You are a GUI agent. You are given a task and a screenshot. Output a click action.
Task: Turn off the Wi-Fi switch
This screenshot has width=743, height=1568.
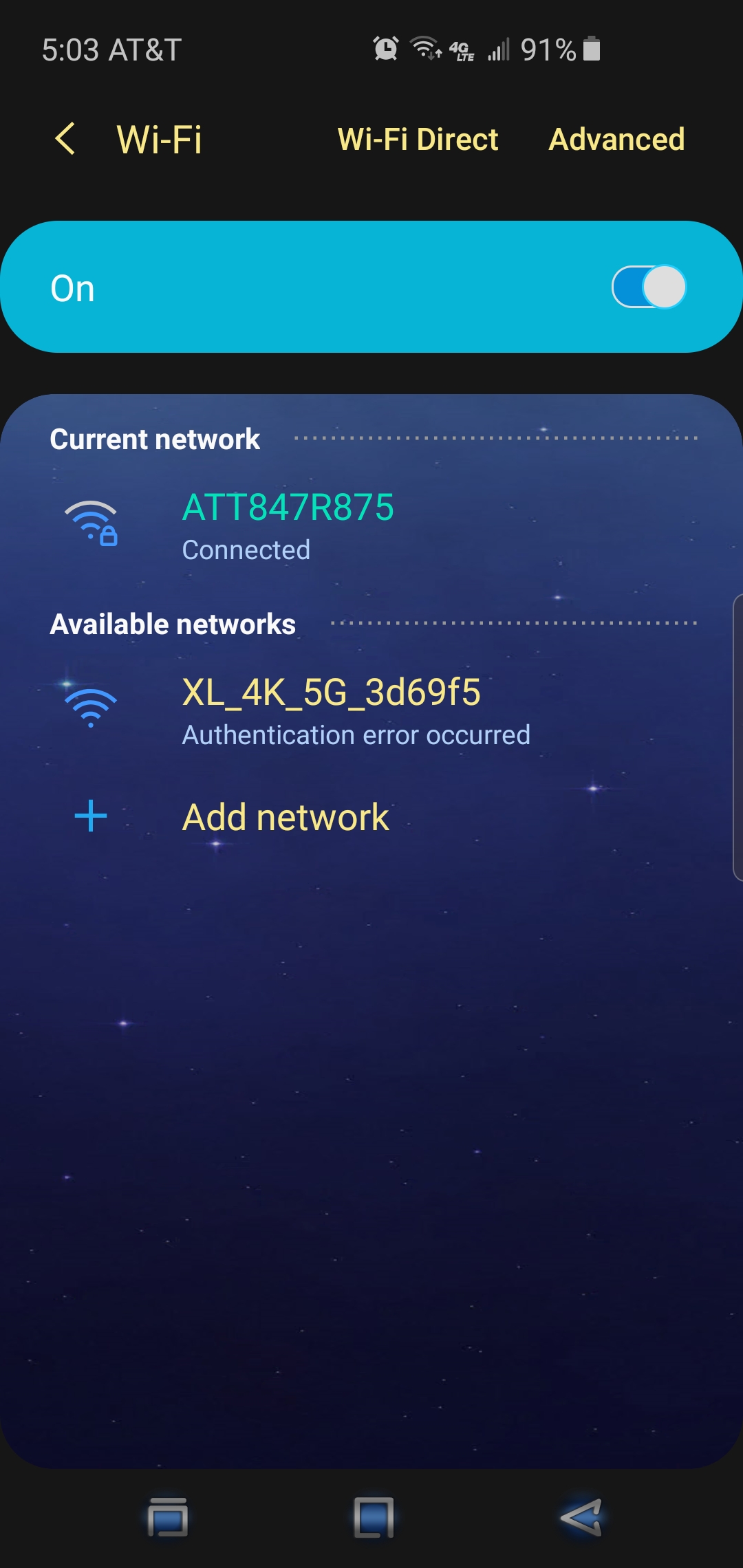coord(649,287)
